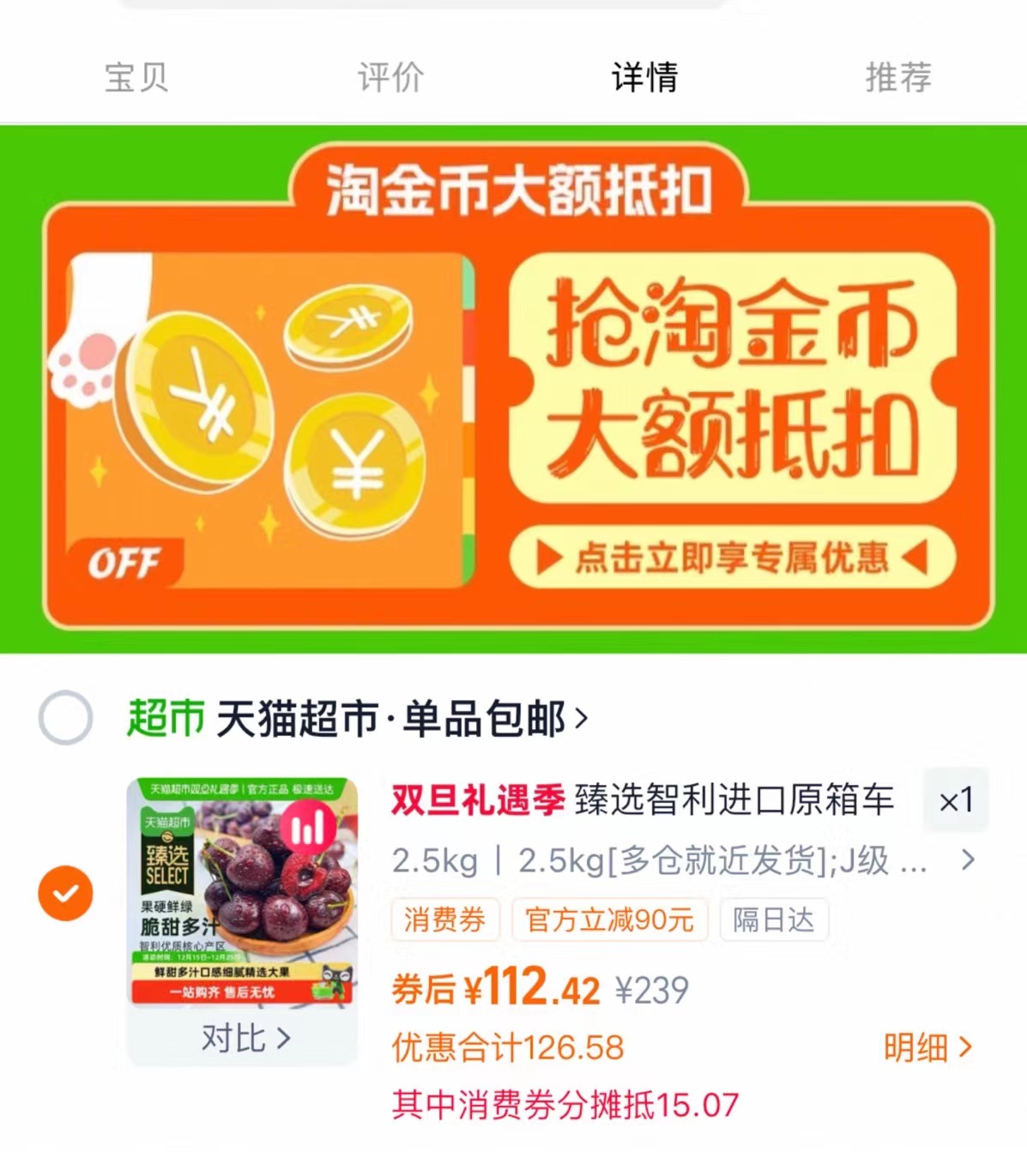Image resolution: width=1027 pixels, height=1176 pixels.
Task: Open the 推荐 recommendations tab
Action: [899, 77]
